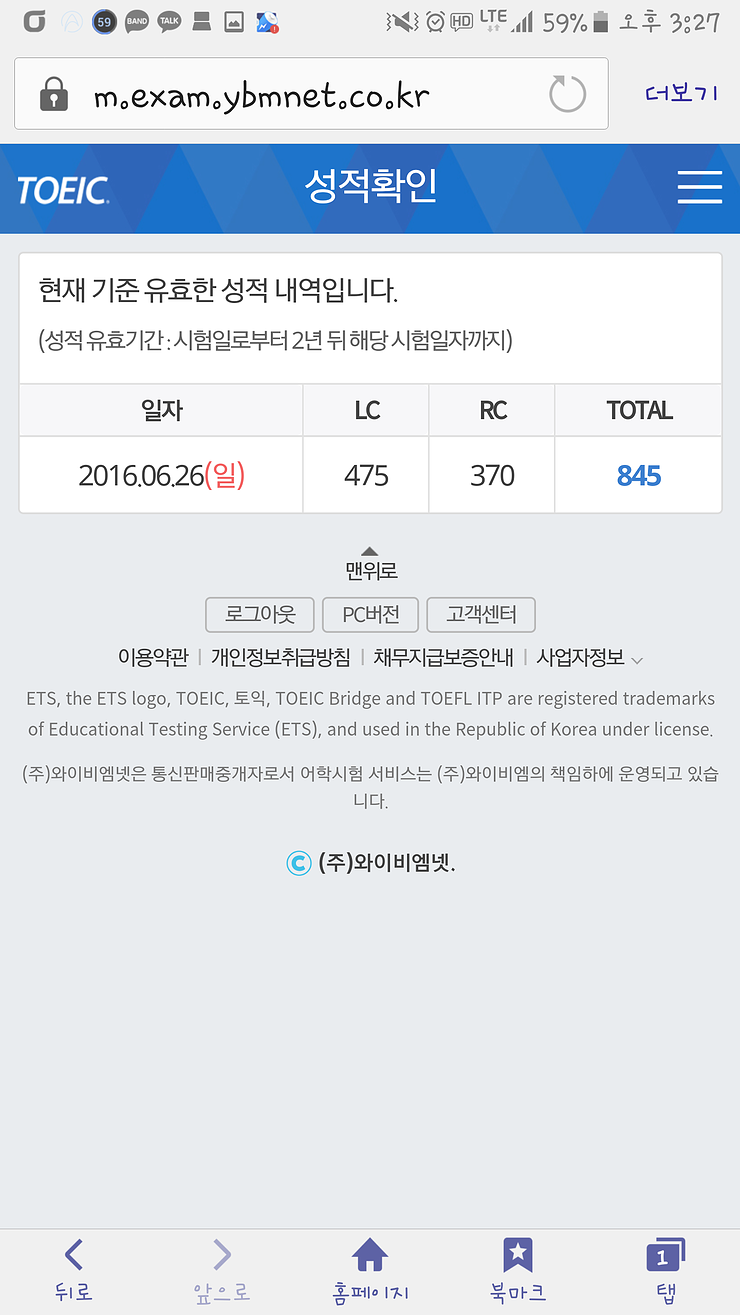Open the hamburger menu in TOEIC header
The width and height of the screenshot is (740, 1315).
click(699, 188)
